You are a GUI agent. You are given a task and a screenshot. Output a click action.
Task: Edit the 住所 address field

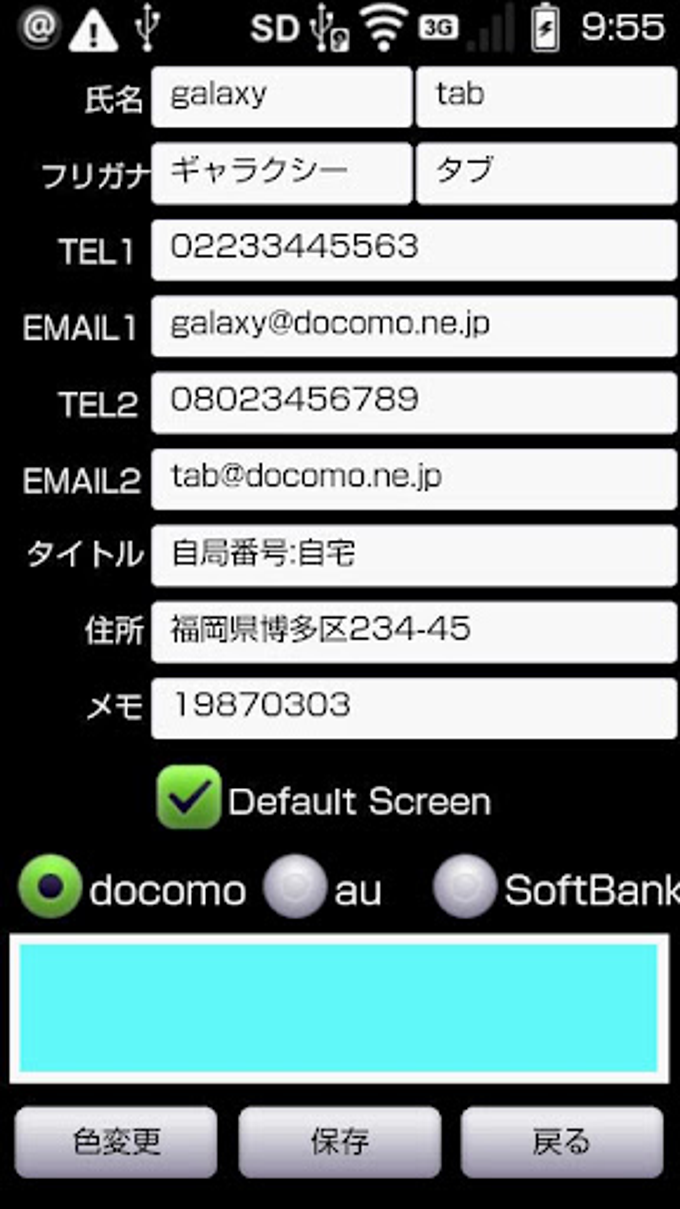point(414,631)
